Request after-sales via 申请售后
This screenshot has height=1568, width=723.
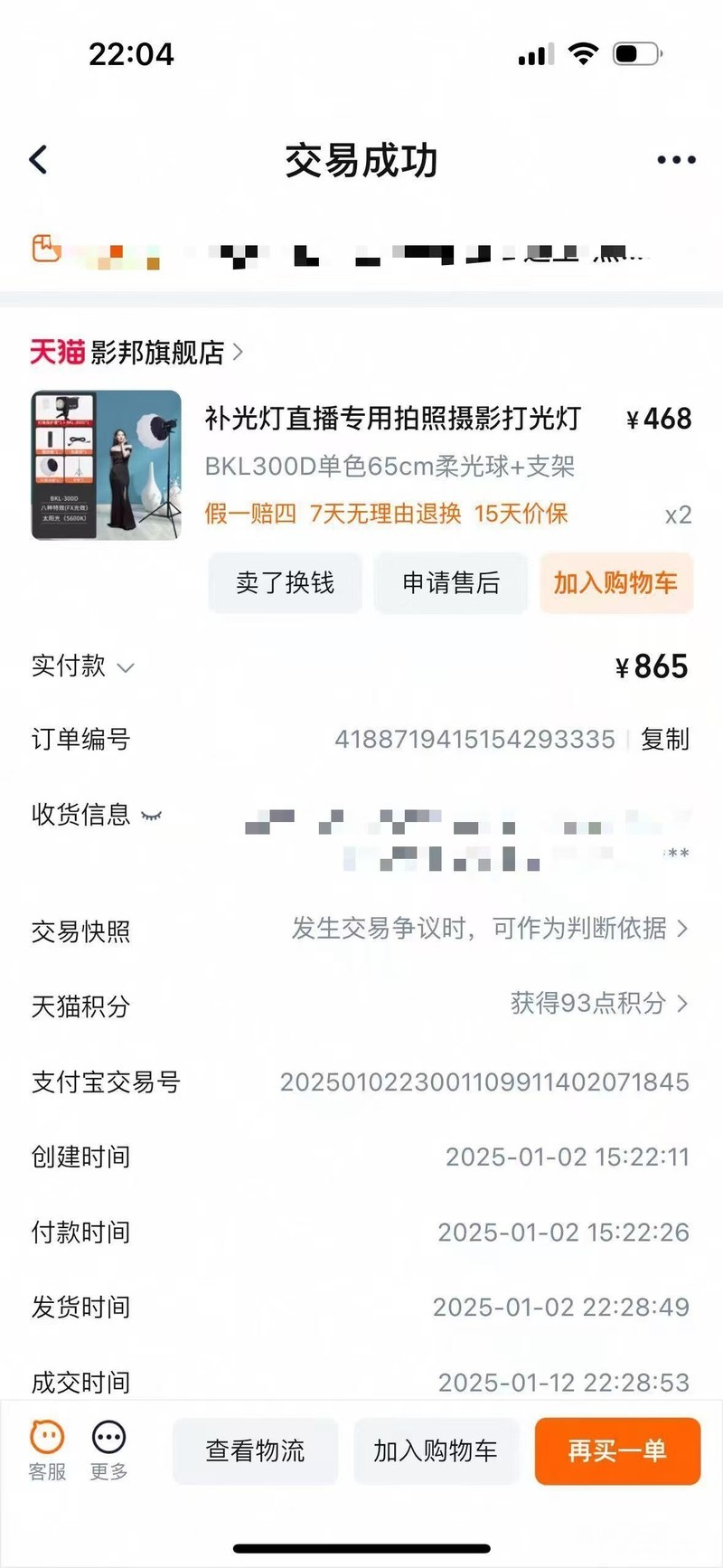[450, 583]
